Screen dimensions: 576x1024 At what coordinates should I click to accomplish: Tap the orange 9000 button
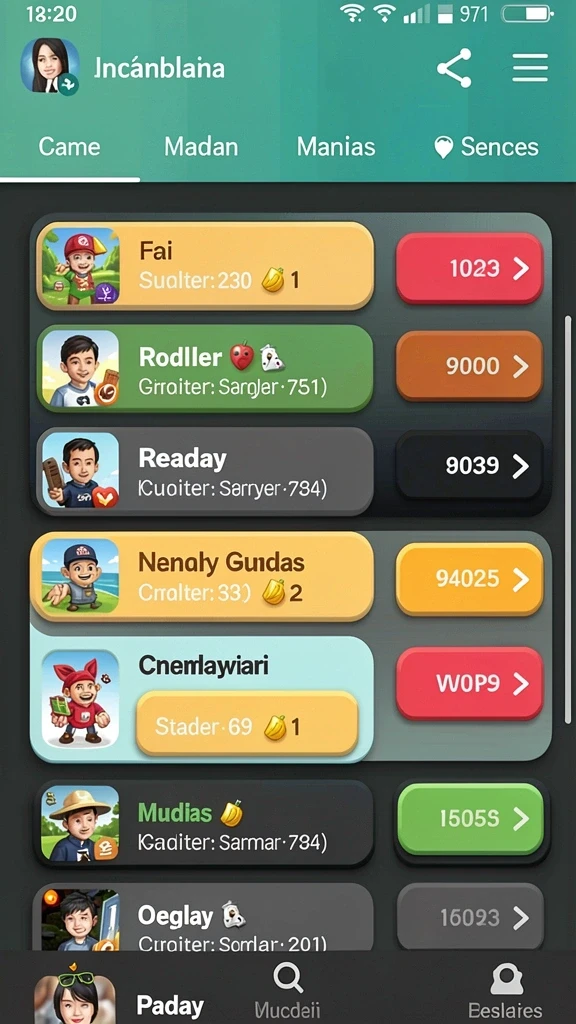(x=470, y=366)
